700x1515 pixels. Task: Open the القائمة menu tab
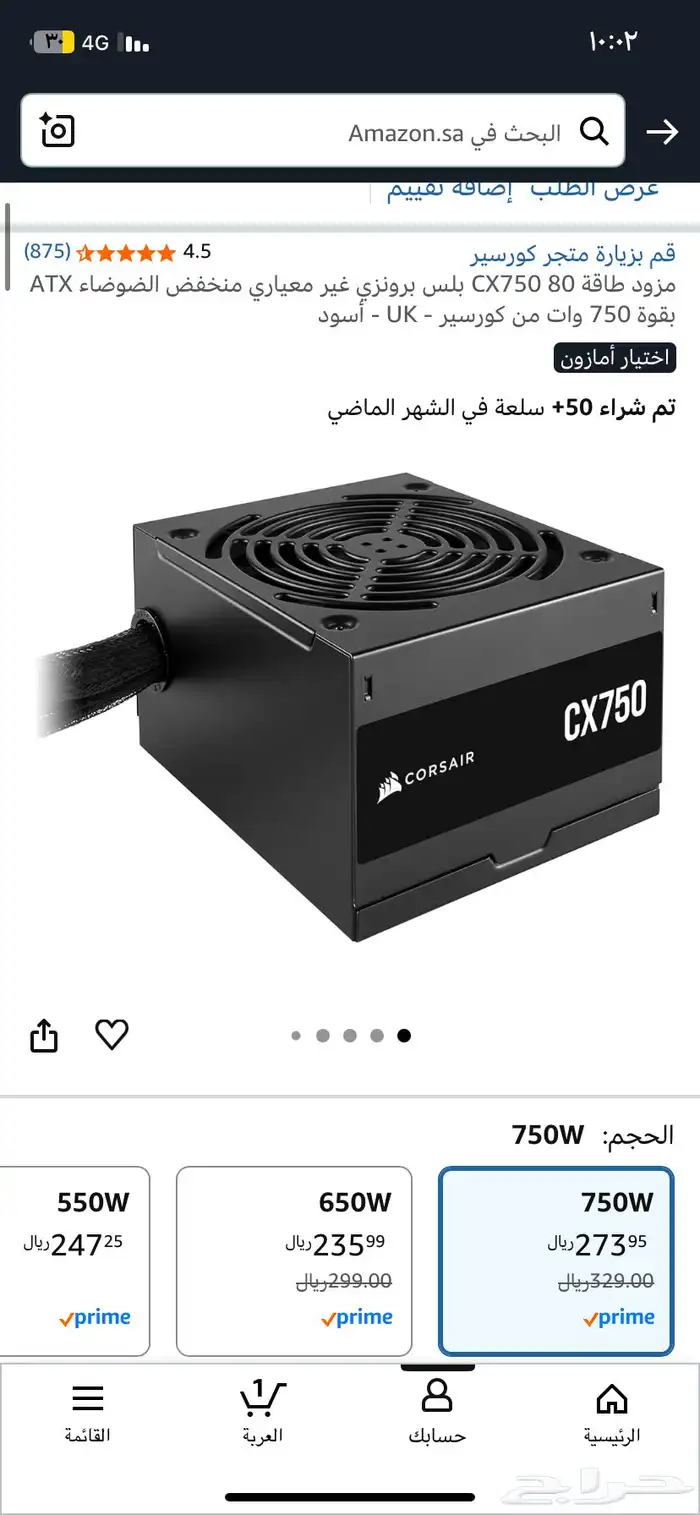[x=88, y=1412]
